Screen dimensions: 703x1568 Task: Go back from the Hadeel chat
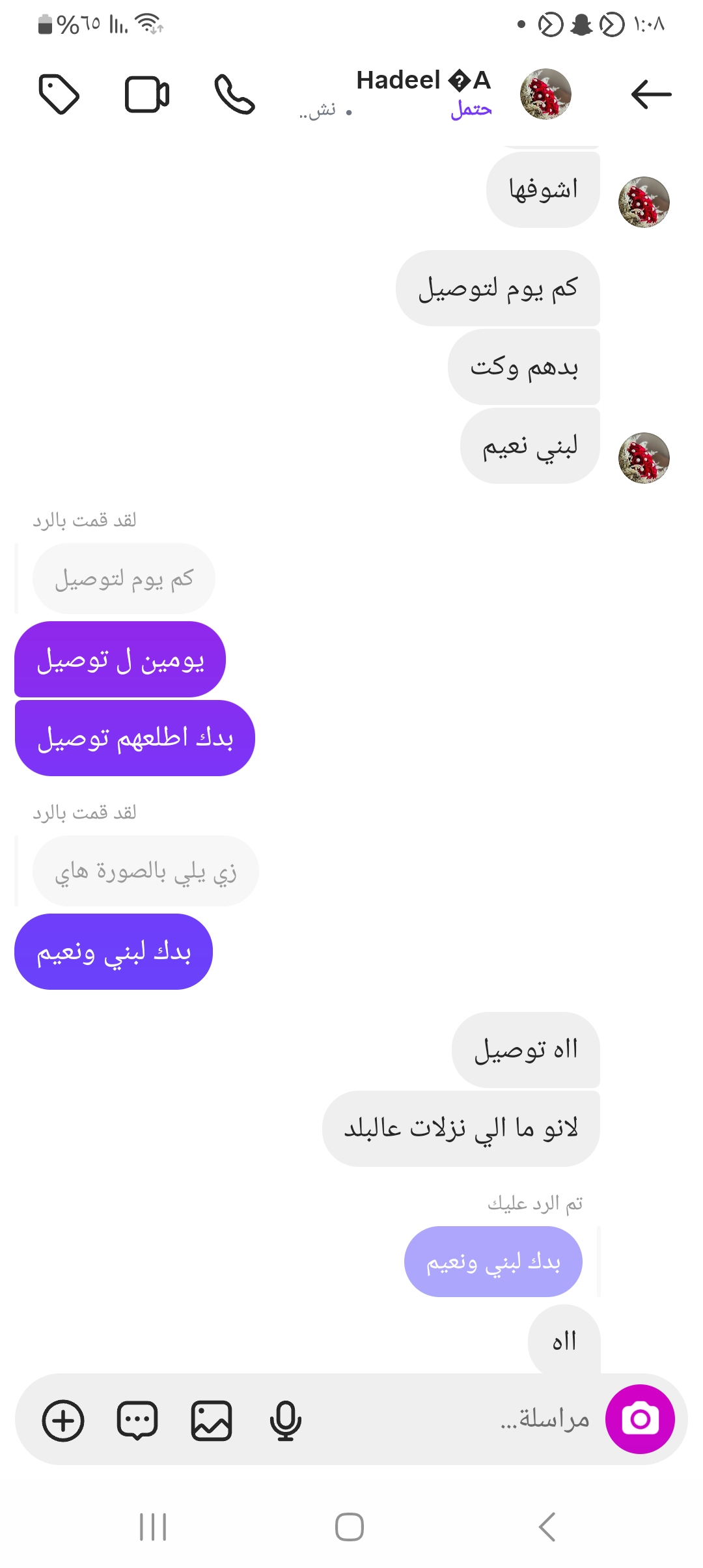[651, 94]
